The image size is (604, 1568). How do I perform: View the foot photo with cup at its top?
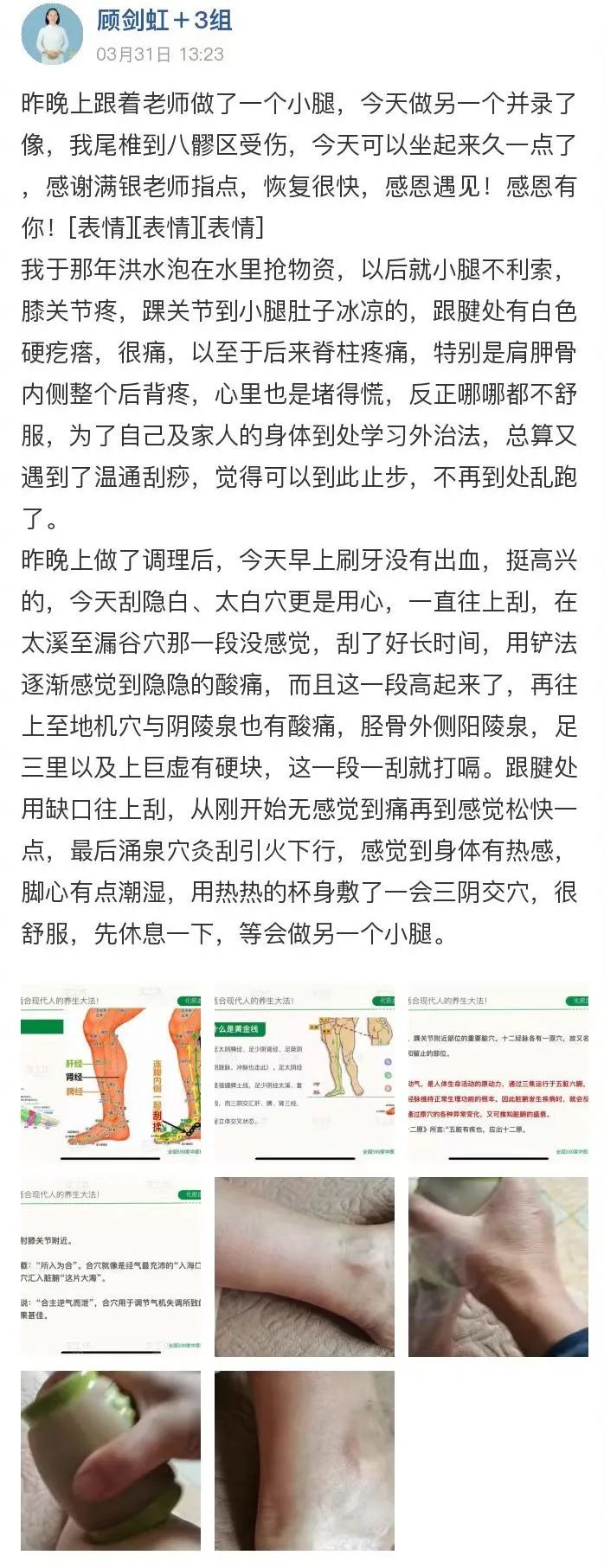(498, 1266)
